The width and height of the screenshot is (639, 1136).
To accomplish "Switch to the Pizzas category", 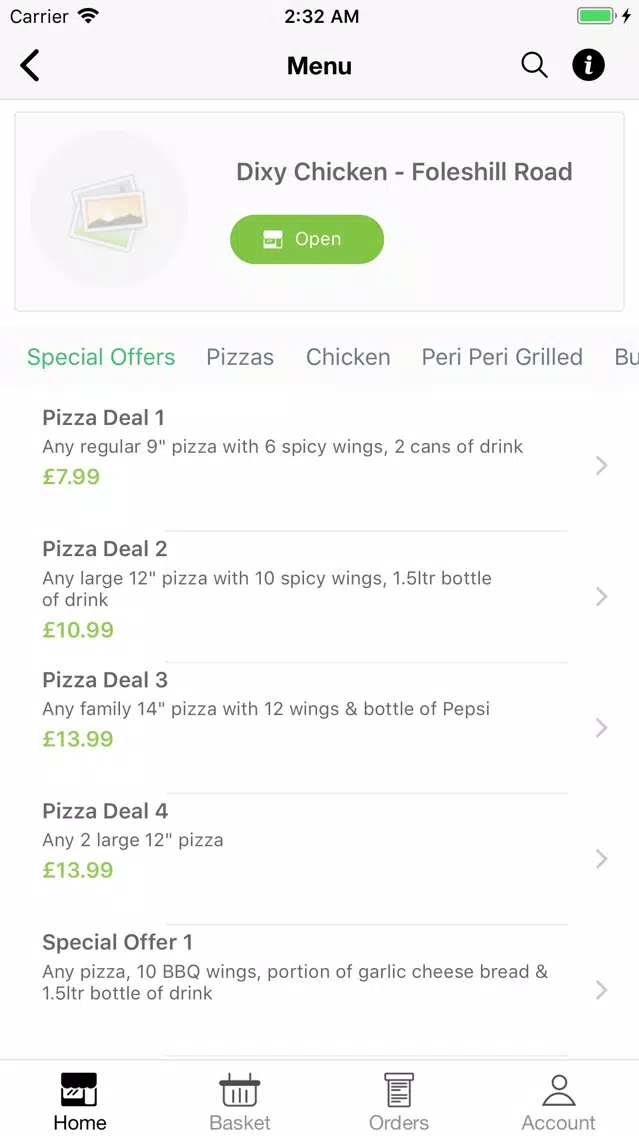I will [x=240, y=356].
